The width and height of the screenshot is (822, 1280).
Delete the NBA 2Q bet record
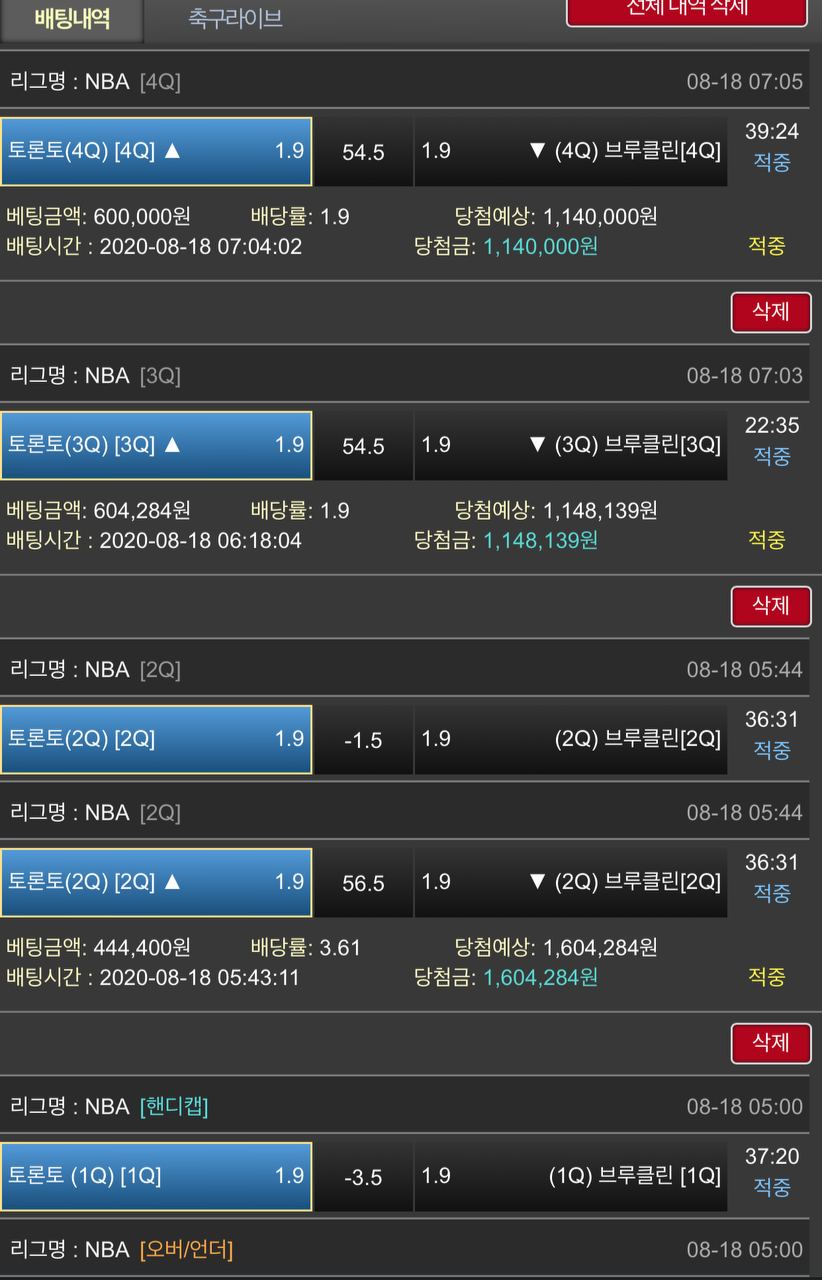(770, 1043)
